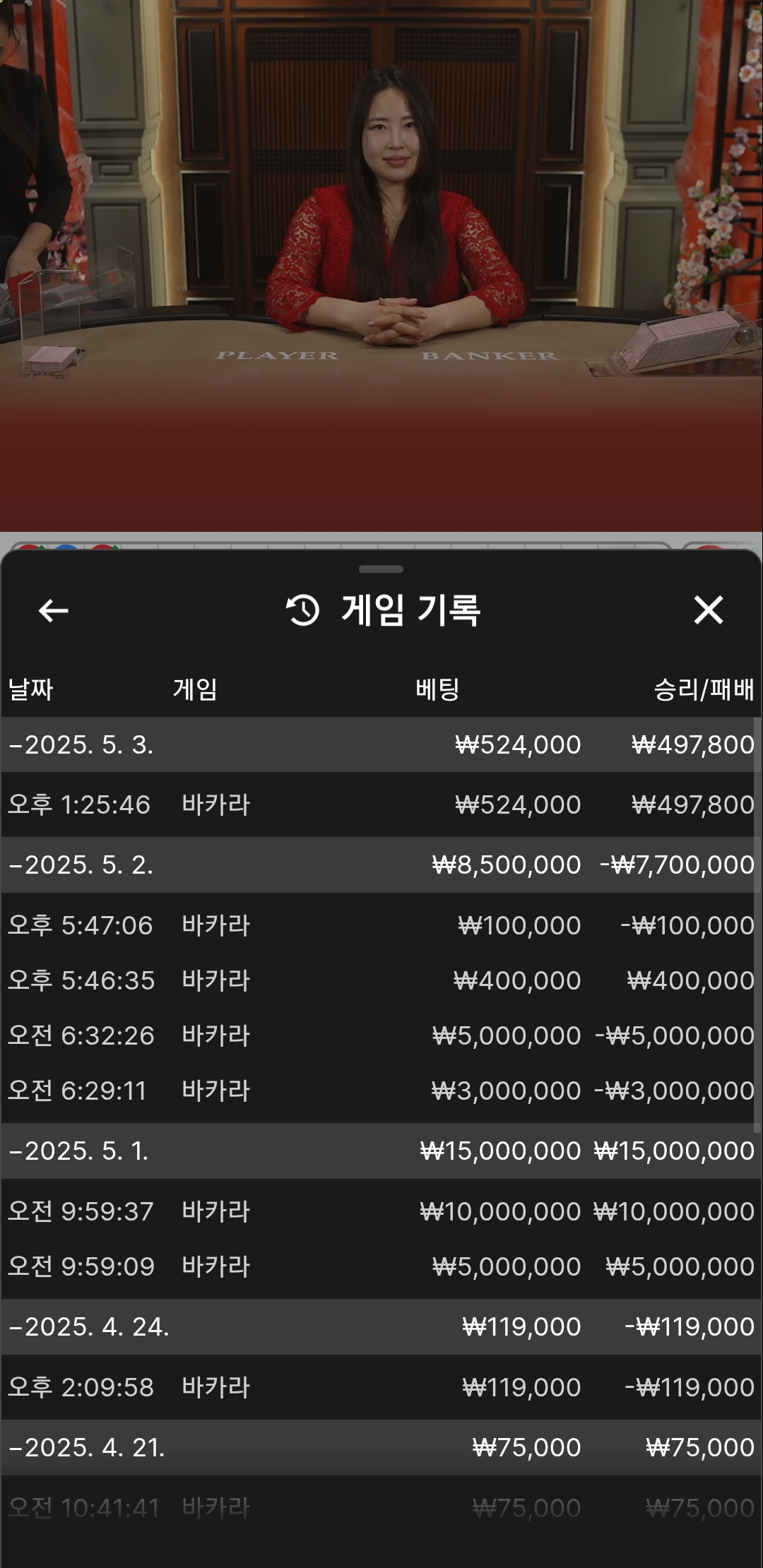Open the 오후 1:25:46 baccarat record

coord(380,804)
